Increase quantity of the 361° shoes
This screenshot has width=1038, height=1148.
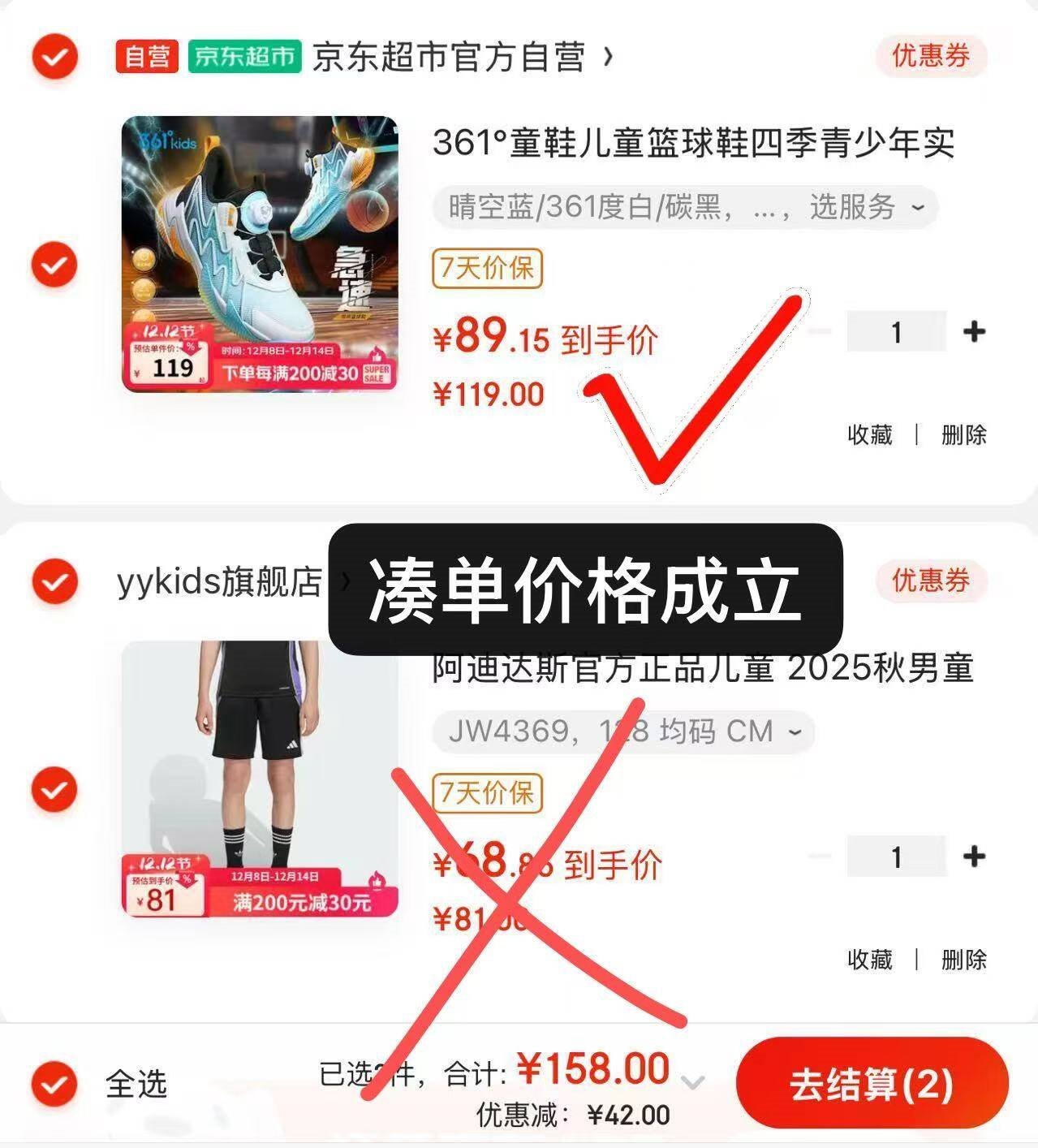[x=974, y=331]
